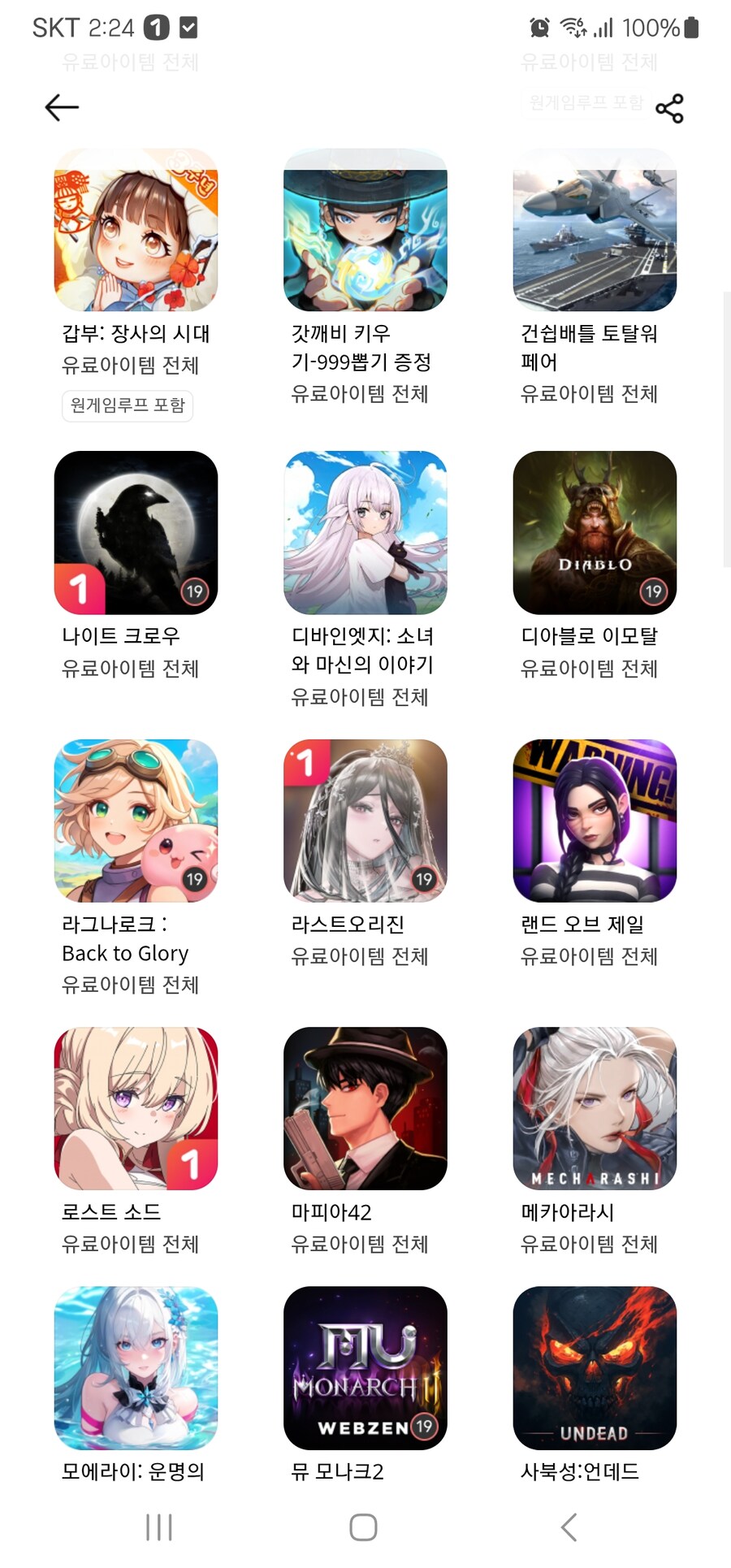The height and width of the screenshot is (1568, 731).
Task: Open 갓깨비 키우기 game tile
Action: 365,230
